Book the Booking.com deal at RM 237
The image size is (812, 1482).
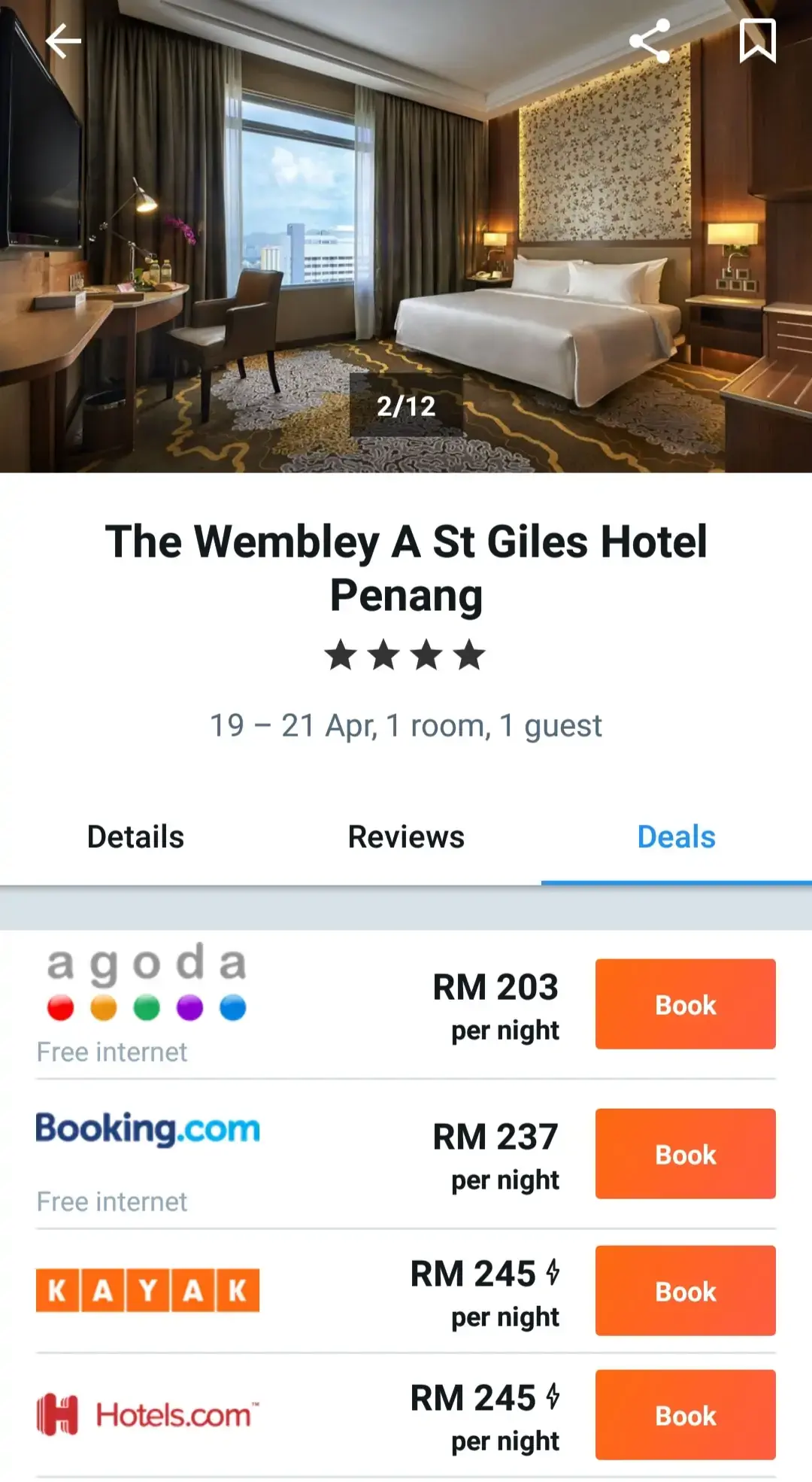coord(685,1154)
